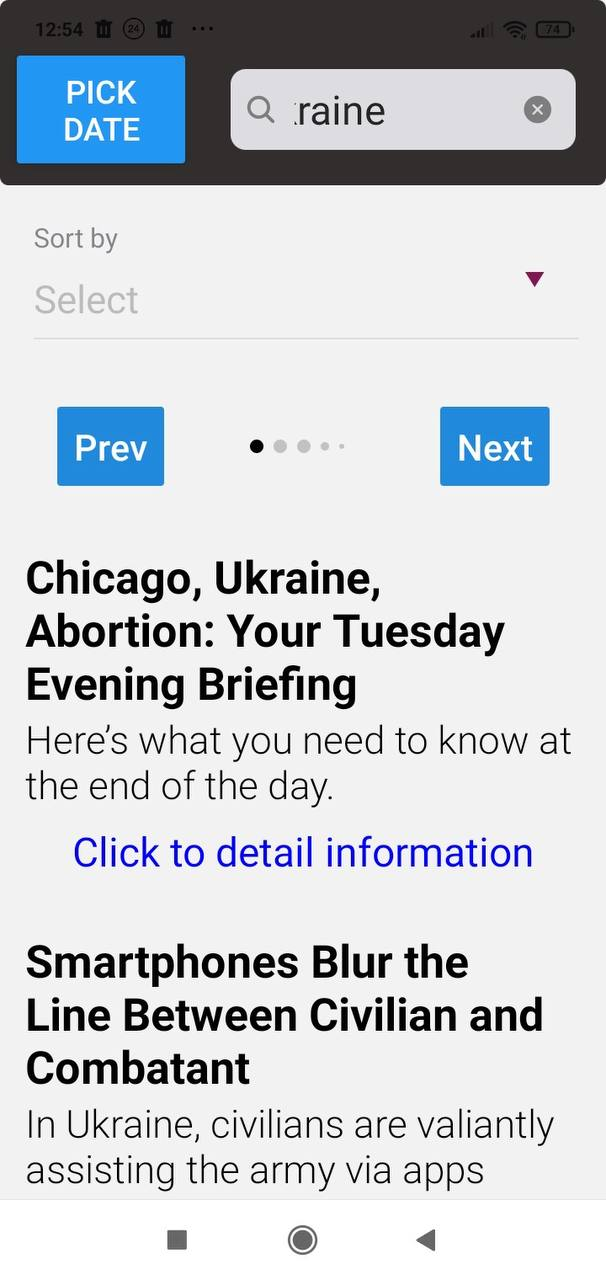Open the Pick Date button
The width and height of the screenshot is (606, 1280).
click(101, 110)
